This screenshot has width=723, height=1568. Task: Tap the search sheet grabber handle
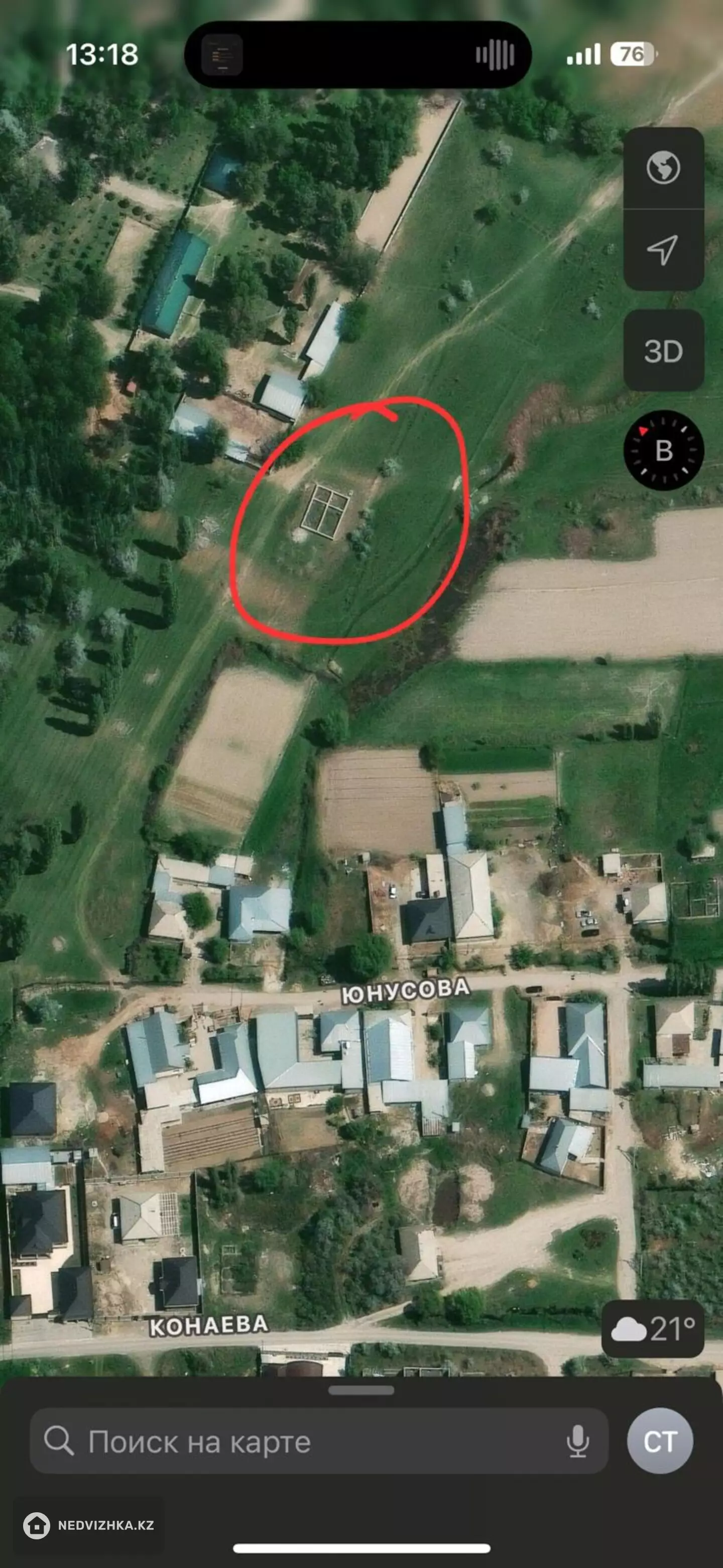point(361,1391)
